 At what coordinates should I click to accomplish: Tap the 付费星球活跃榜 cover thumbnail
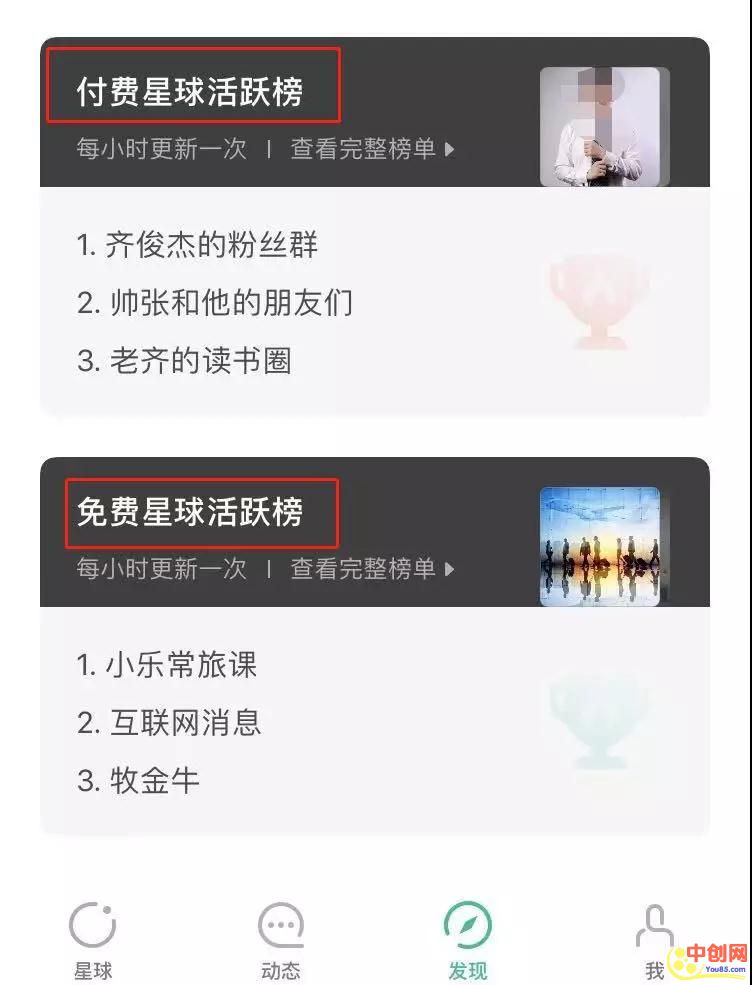[x=602, y=127]
